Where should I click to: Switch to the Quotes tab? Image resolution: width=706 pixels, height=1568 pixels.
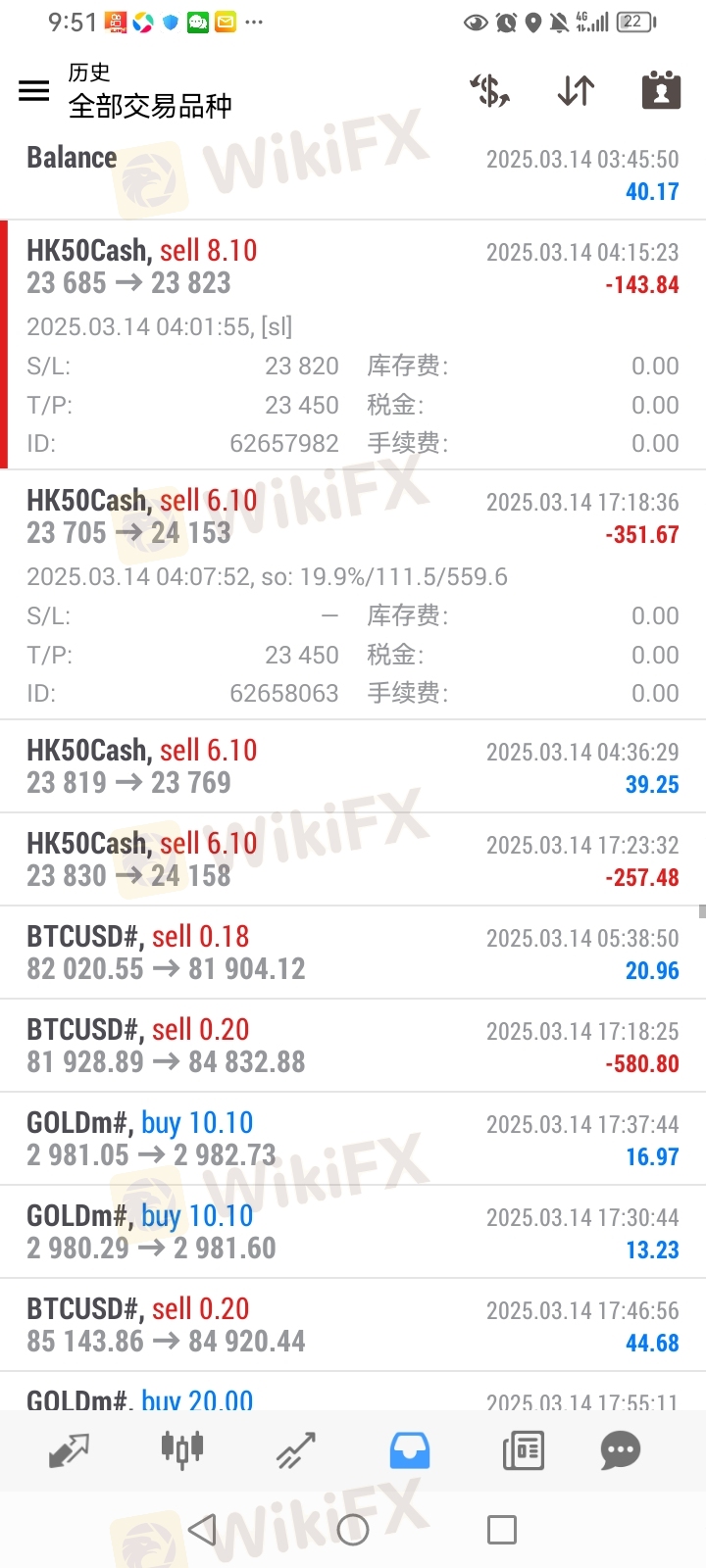[69, 1450]
